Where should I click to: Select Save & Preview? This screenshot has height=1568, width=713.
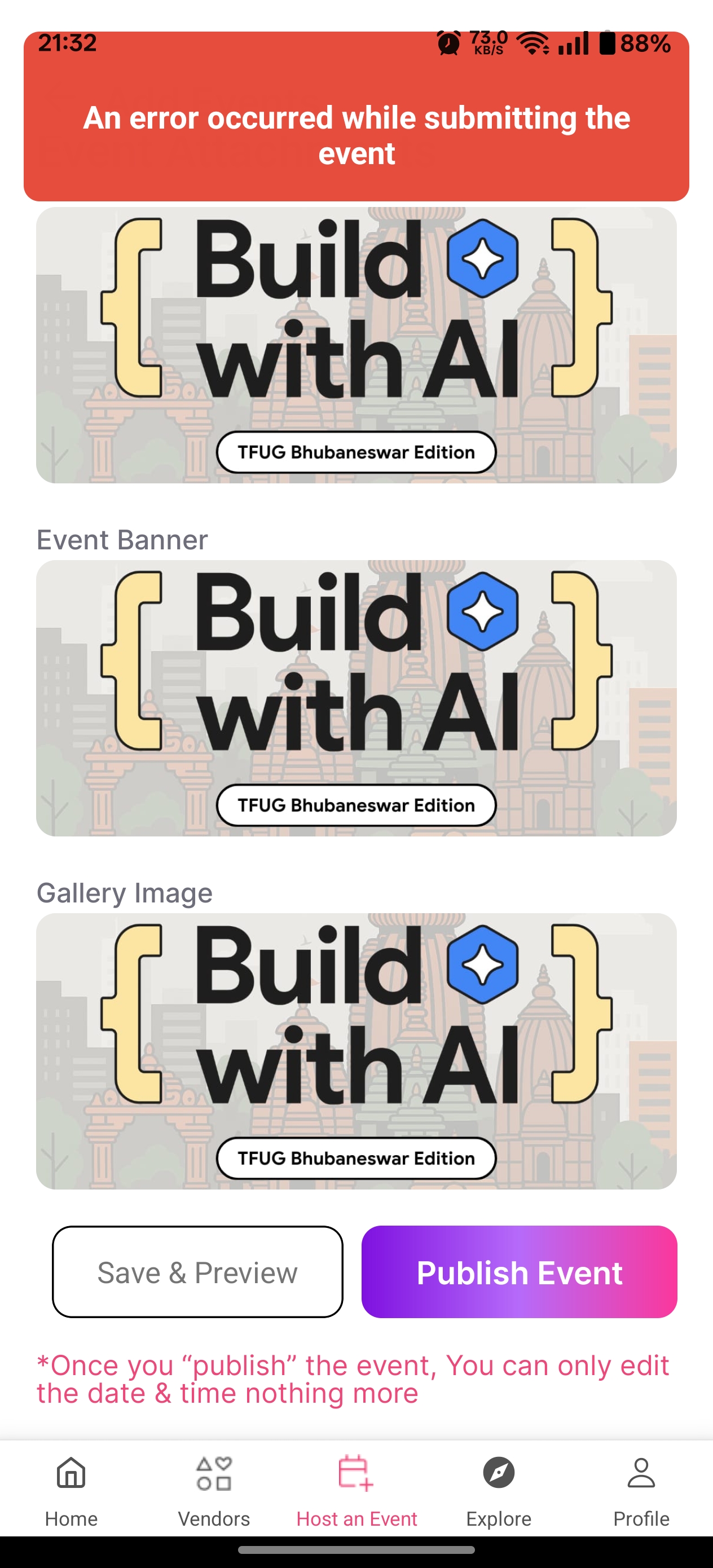[197, 1271]
